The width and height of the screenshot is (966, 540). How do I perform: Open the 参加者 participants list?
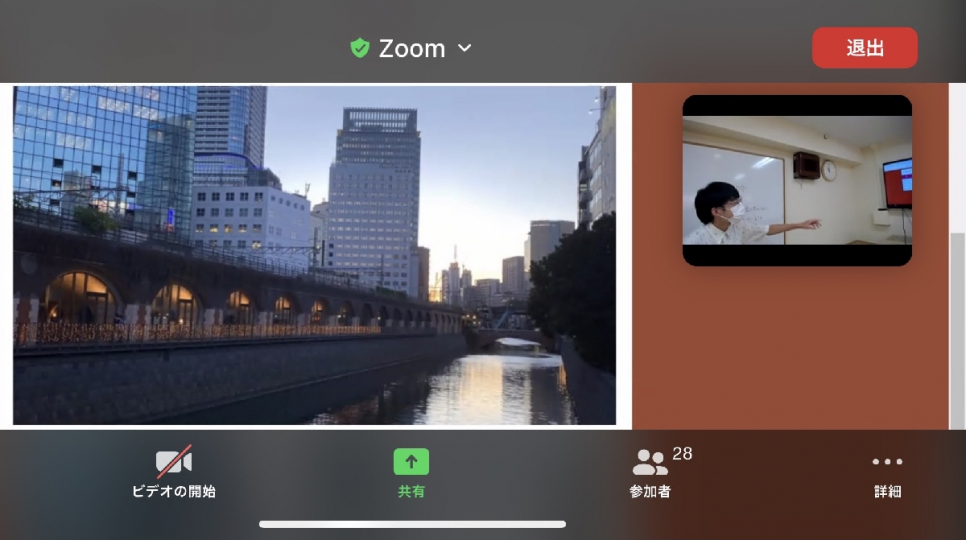point(651,472)
